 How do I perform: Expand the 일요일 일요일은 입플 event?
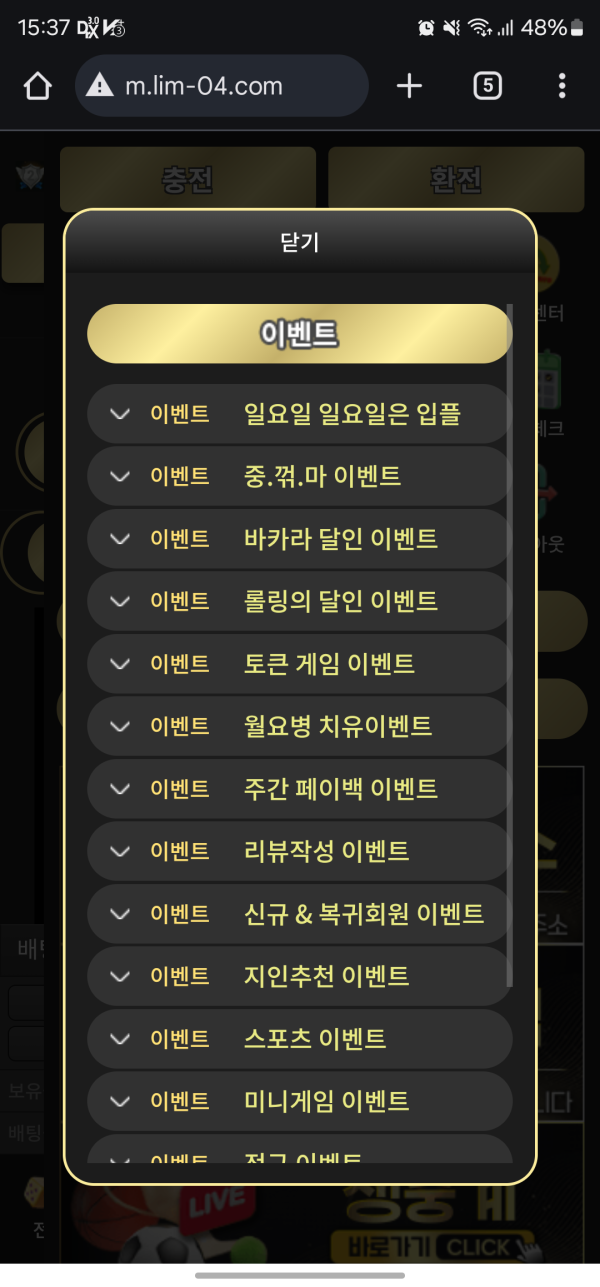pyautogui.click(x=300, y=414)
